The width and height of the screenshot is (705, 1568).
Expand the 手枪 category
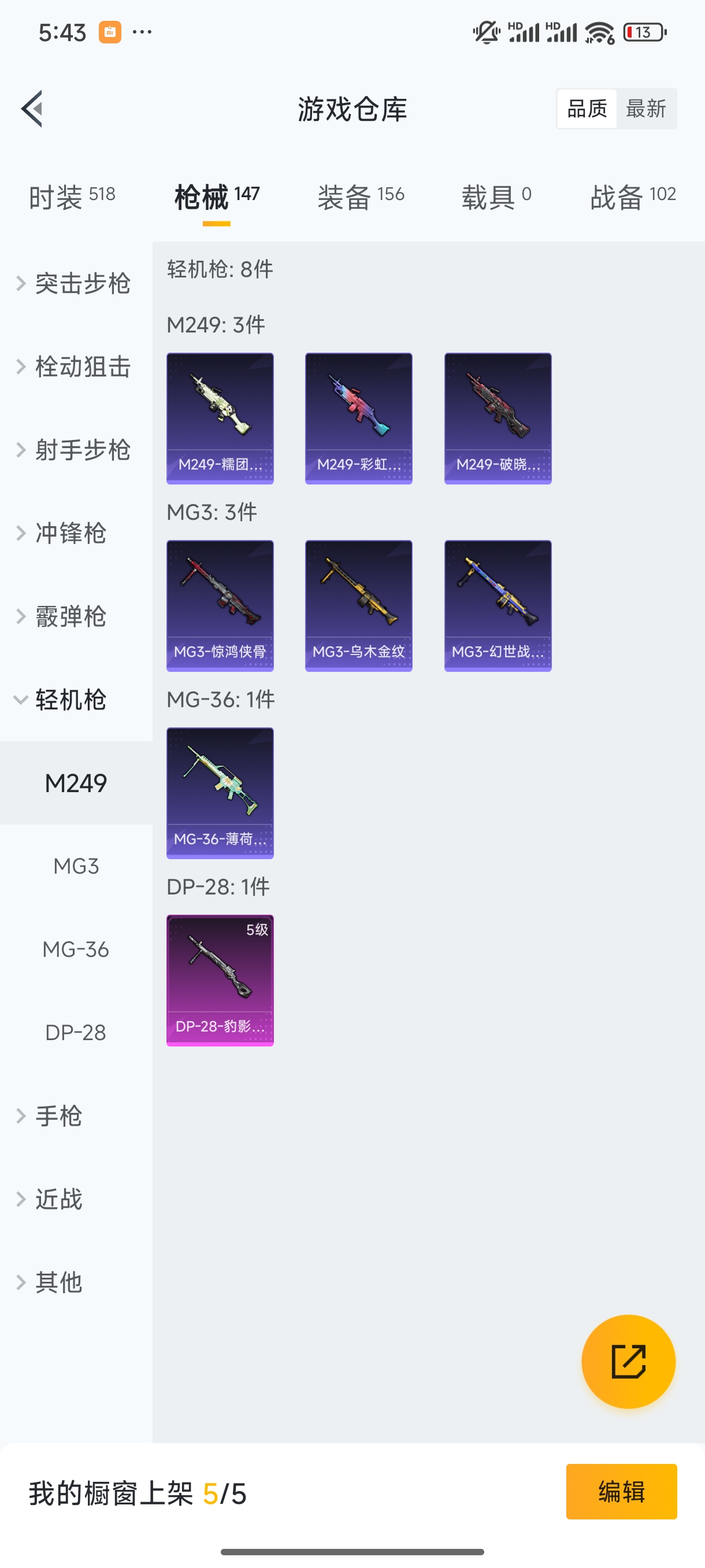tap(59, 1116)
